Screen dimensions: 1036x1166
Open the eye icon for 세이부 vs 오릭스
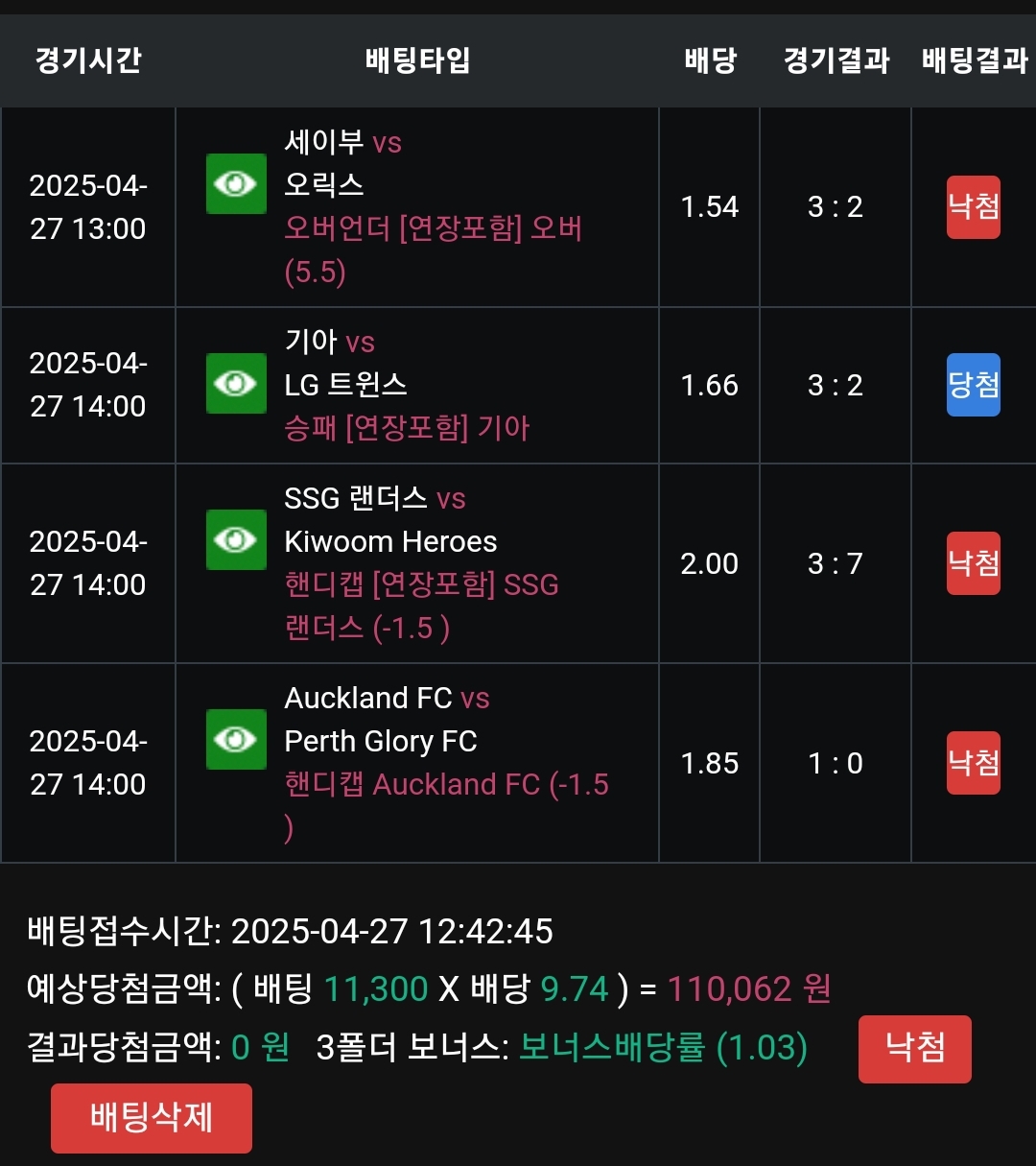236,183
